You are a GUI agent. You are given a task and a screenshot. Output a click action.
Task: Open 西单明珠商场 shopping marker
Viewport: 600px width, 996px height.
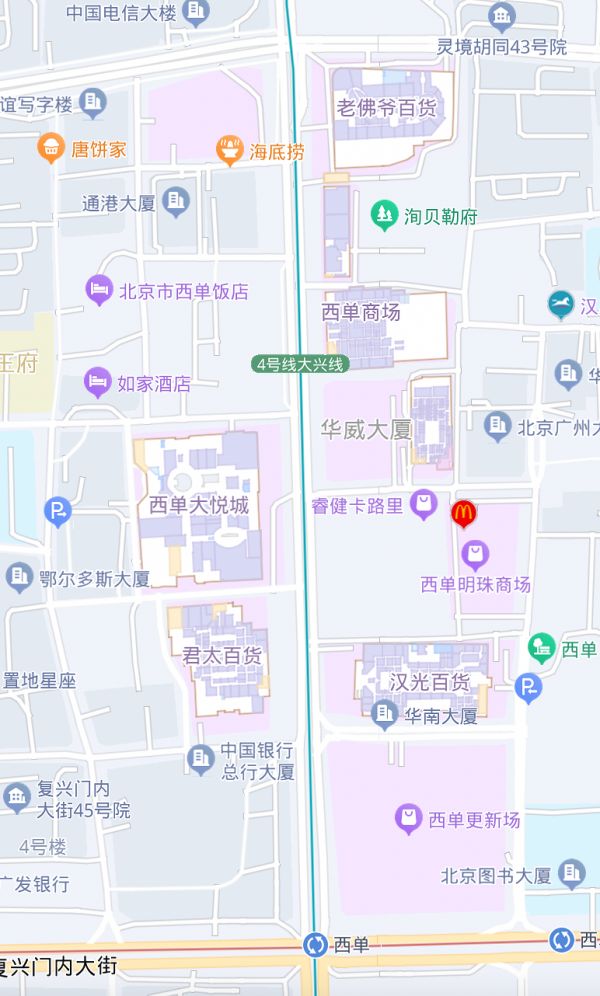pos(476,553)
